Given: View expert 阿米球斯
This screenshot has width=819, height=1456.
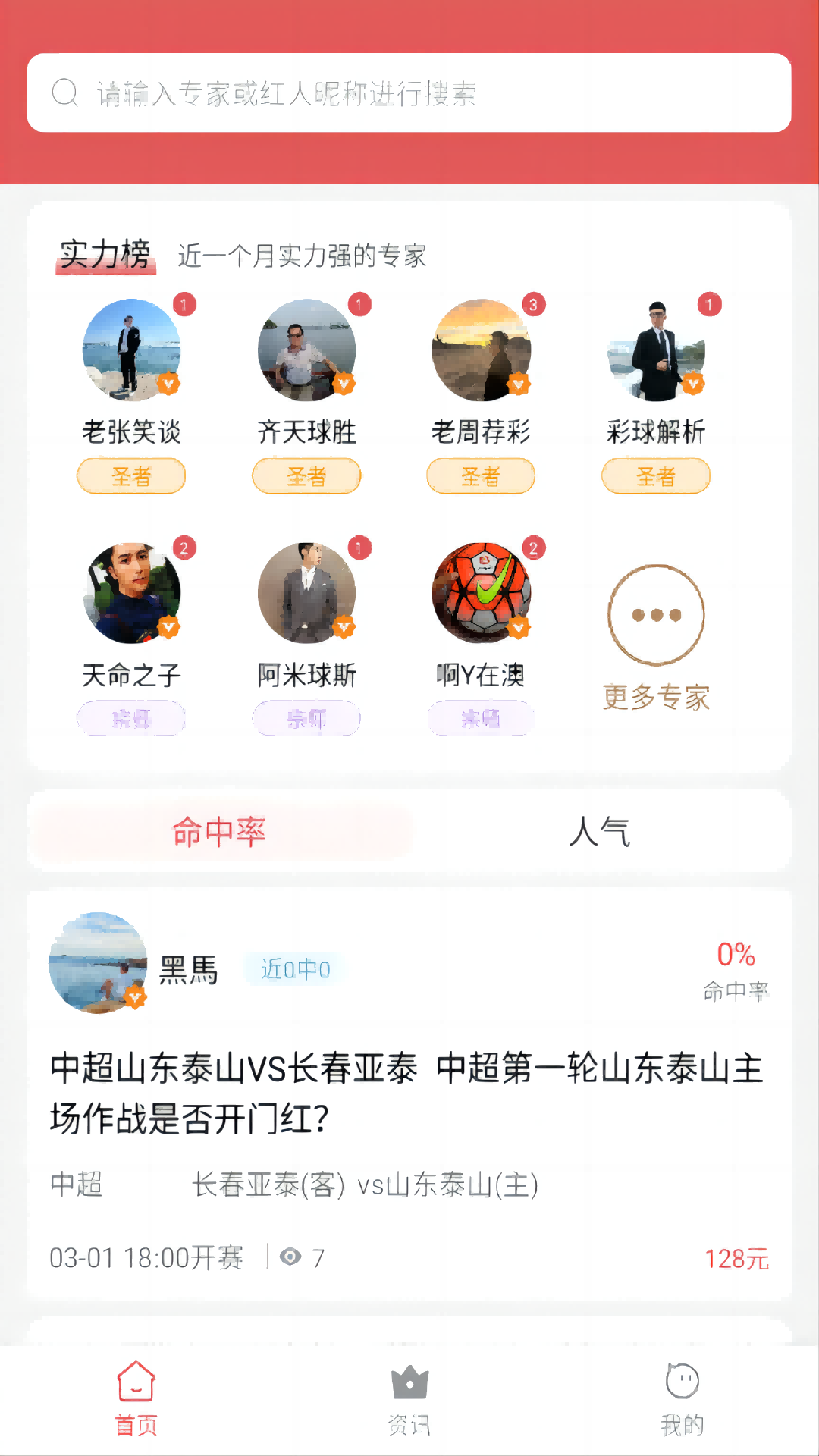Looking at the screenshot, I should point(306,593).
